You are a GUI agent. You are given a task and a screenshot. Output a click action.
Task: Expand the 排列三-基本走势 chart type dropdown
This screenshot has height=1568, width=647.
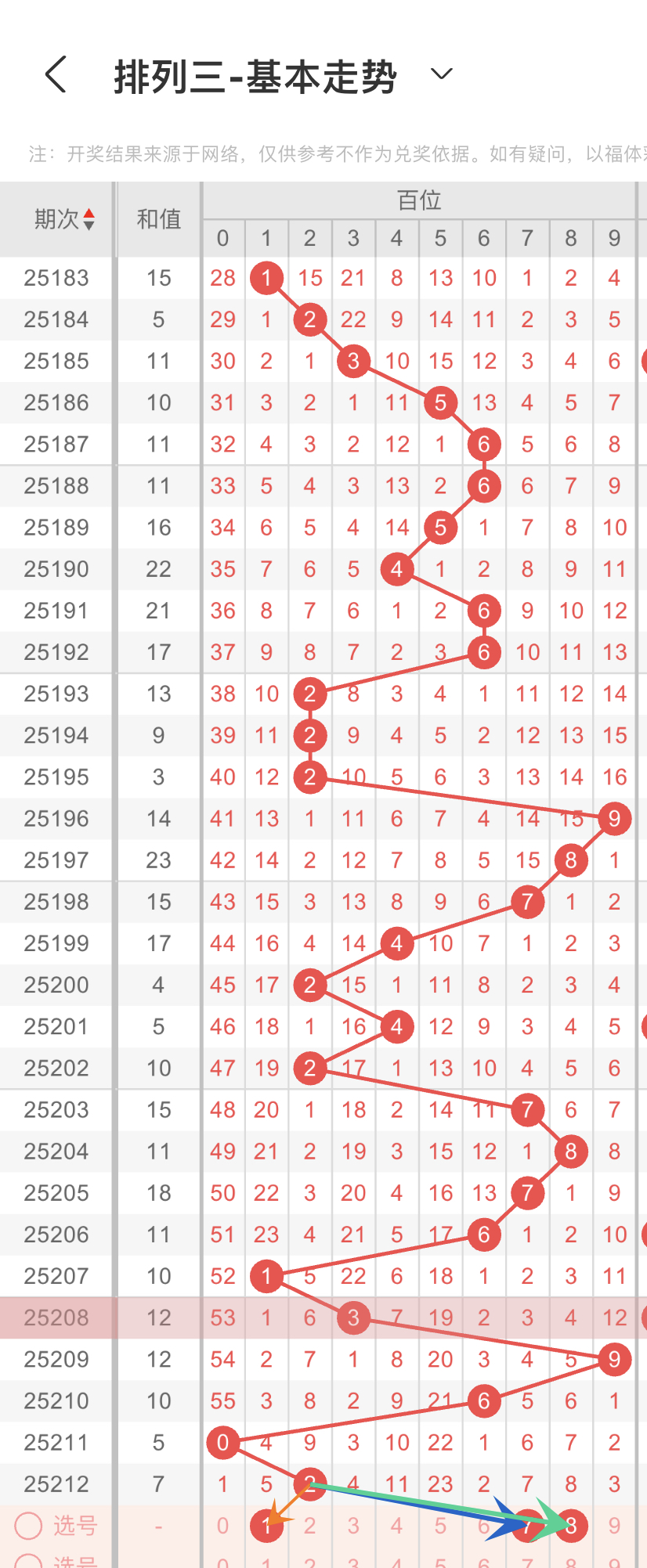[x=442, y=74]
